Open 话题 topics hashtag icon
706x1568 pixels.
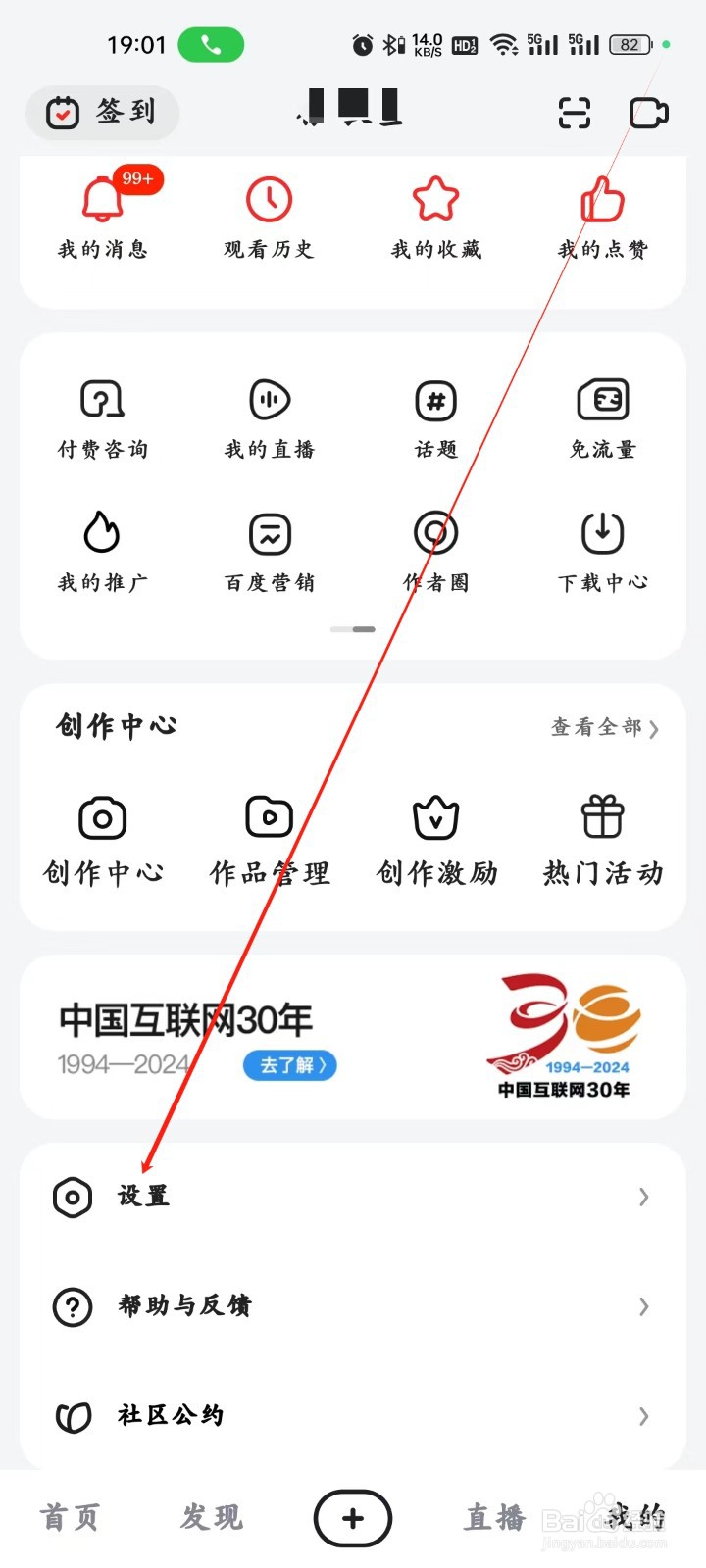(x=434, y=402)
